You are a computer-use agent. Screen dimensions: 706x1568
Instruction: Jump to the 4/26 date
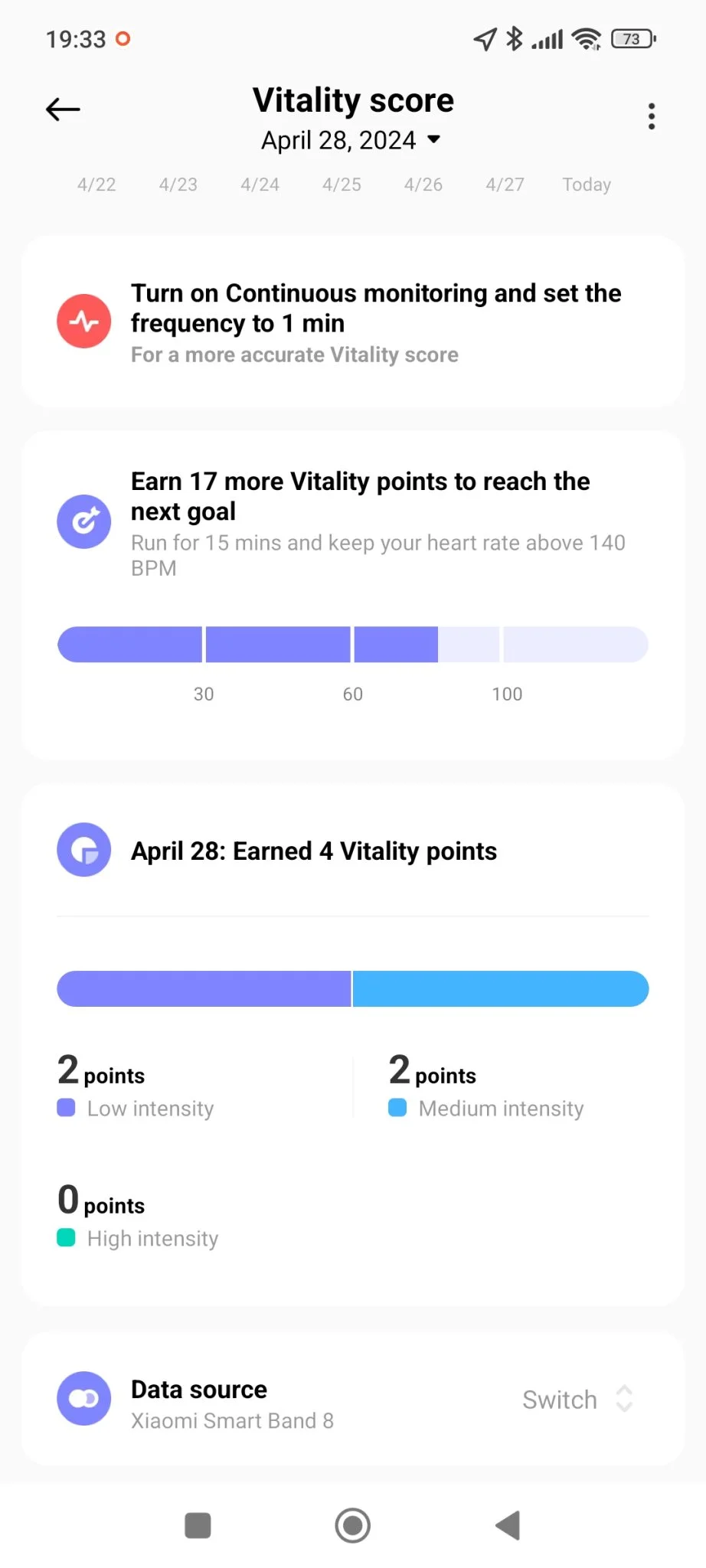pyautogui.click(x=423, y=185)
